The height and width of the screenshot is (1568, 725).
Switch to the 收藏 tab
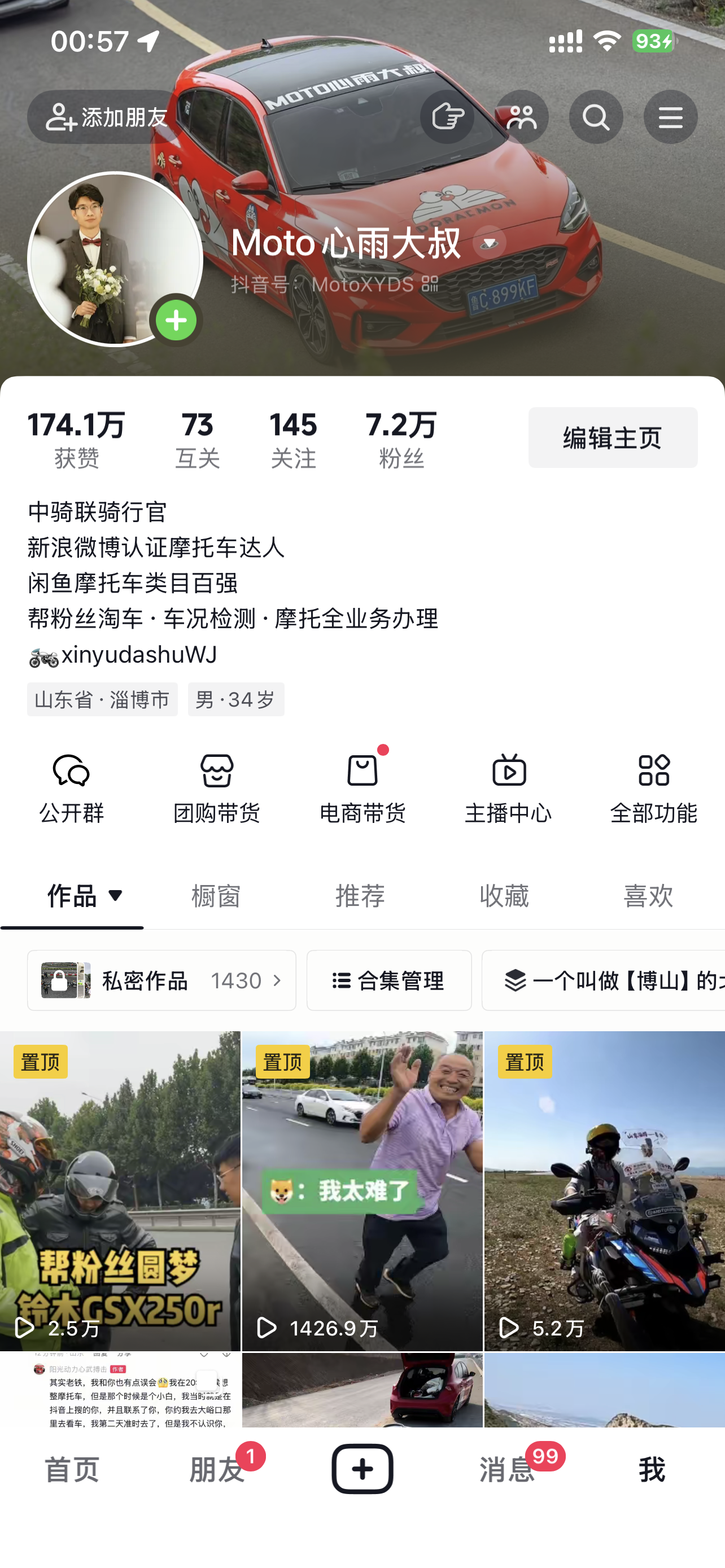[504, 896]
